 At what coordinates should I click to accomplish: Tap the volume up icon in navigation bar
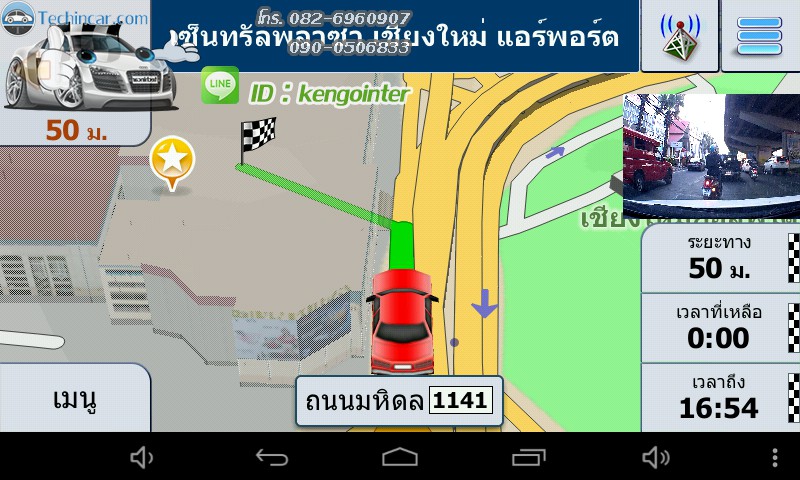click(656, 458)
